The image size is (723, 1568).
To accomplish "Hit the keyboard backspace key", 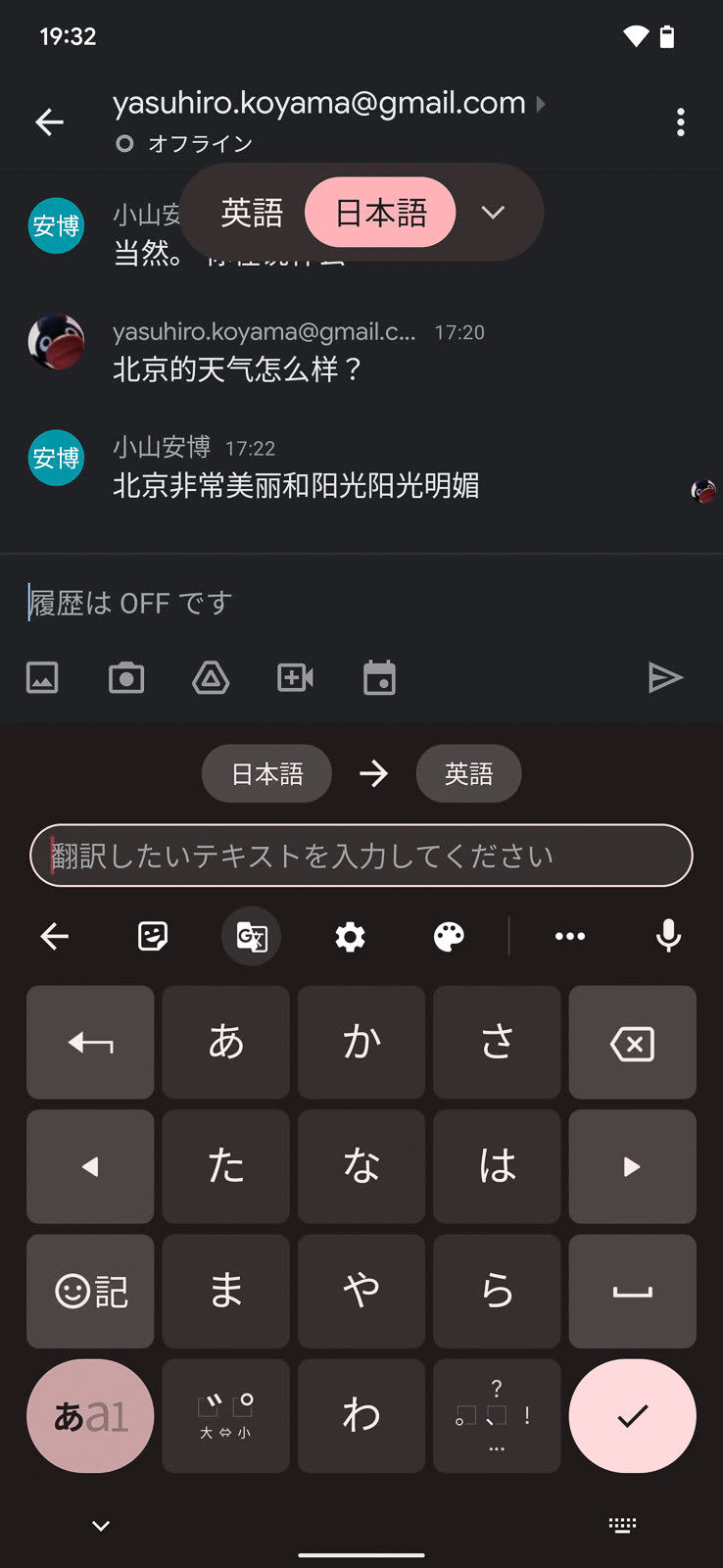I will 632,1043.
